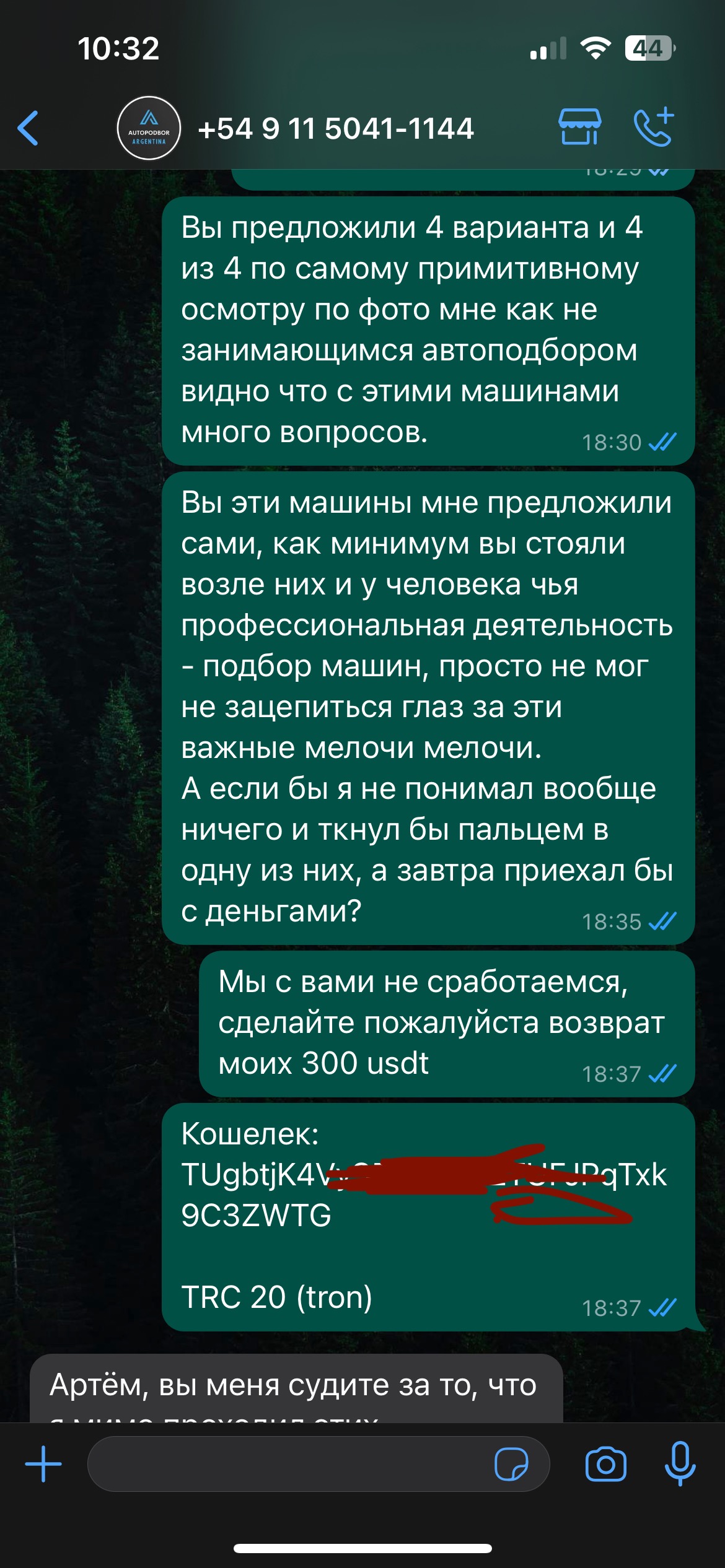Start a call with this contact

pyautogui.click(x=654, y=127)
